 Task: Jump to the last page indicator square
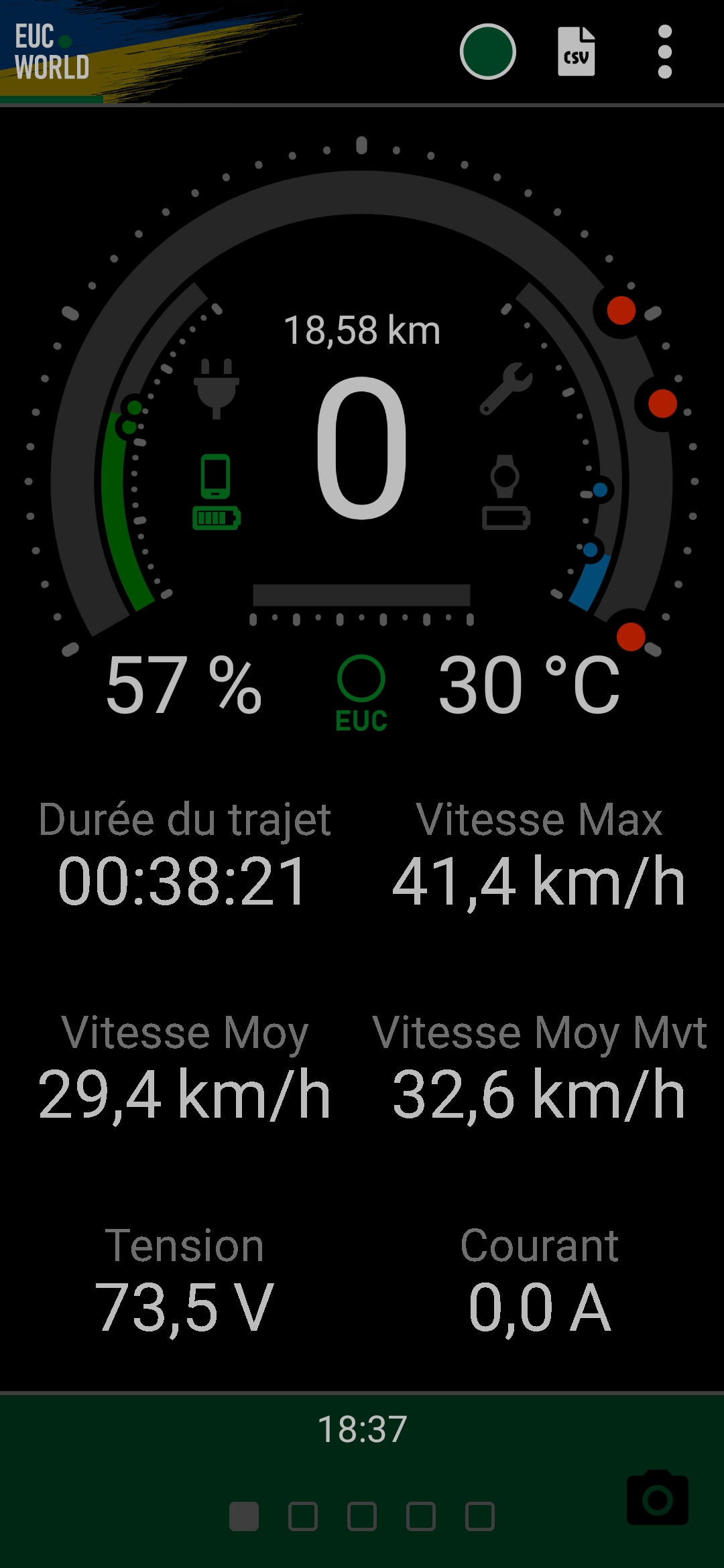(480, 1516)
